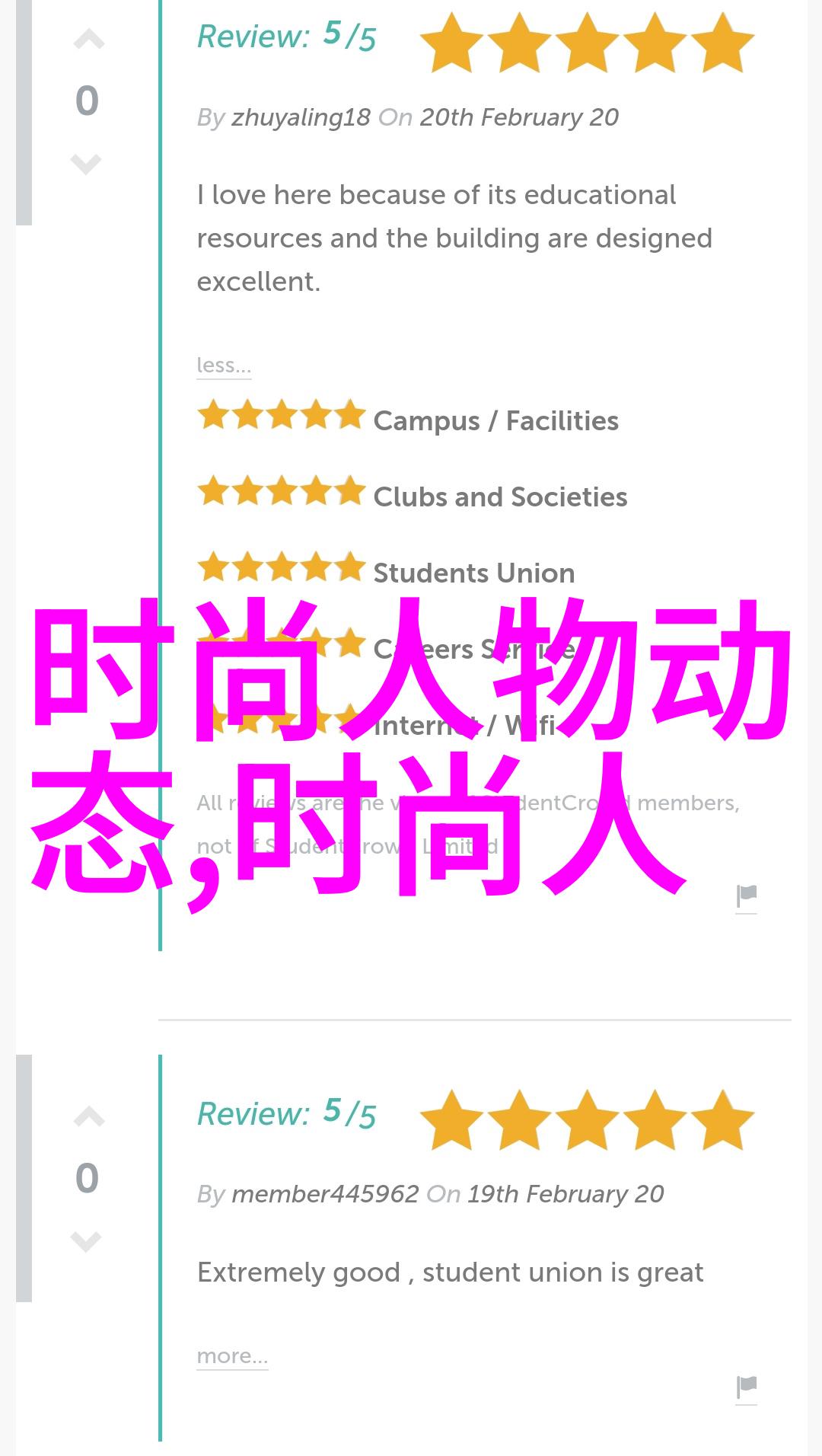The image size is (822, 1456).
Task: Upvote the review by zhuyaling18
Action: click(x=88, y=40)
